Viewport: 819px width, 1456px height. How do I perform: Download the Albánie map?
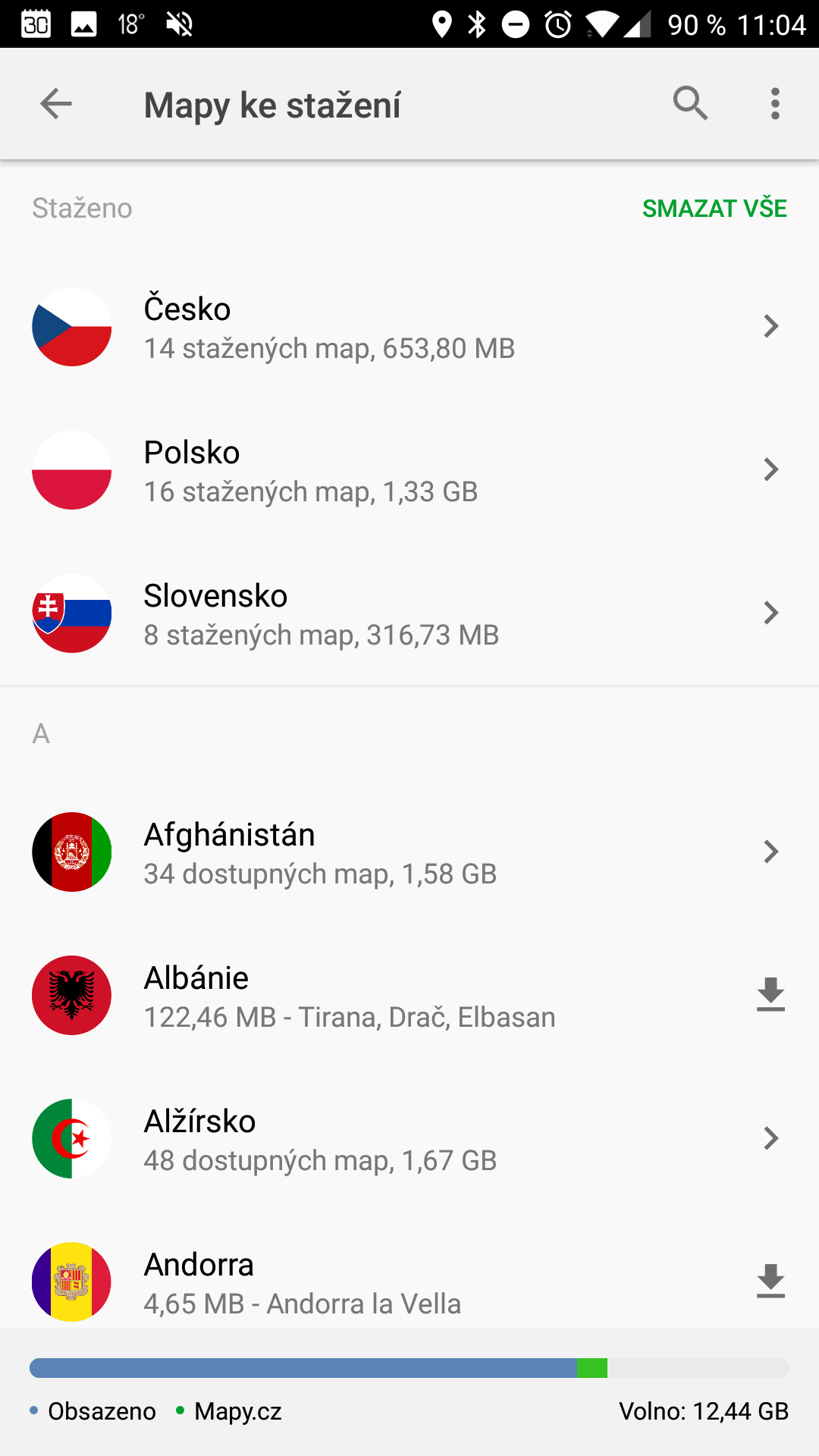[x=770, y=995]
